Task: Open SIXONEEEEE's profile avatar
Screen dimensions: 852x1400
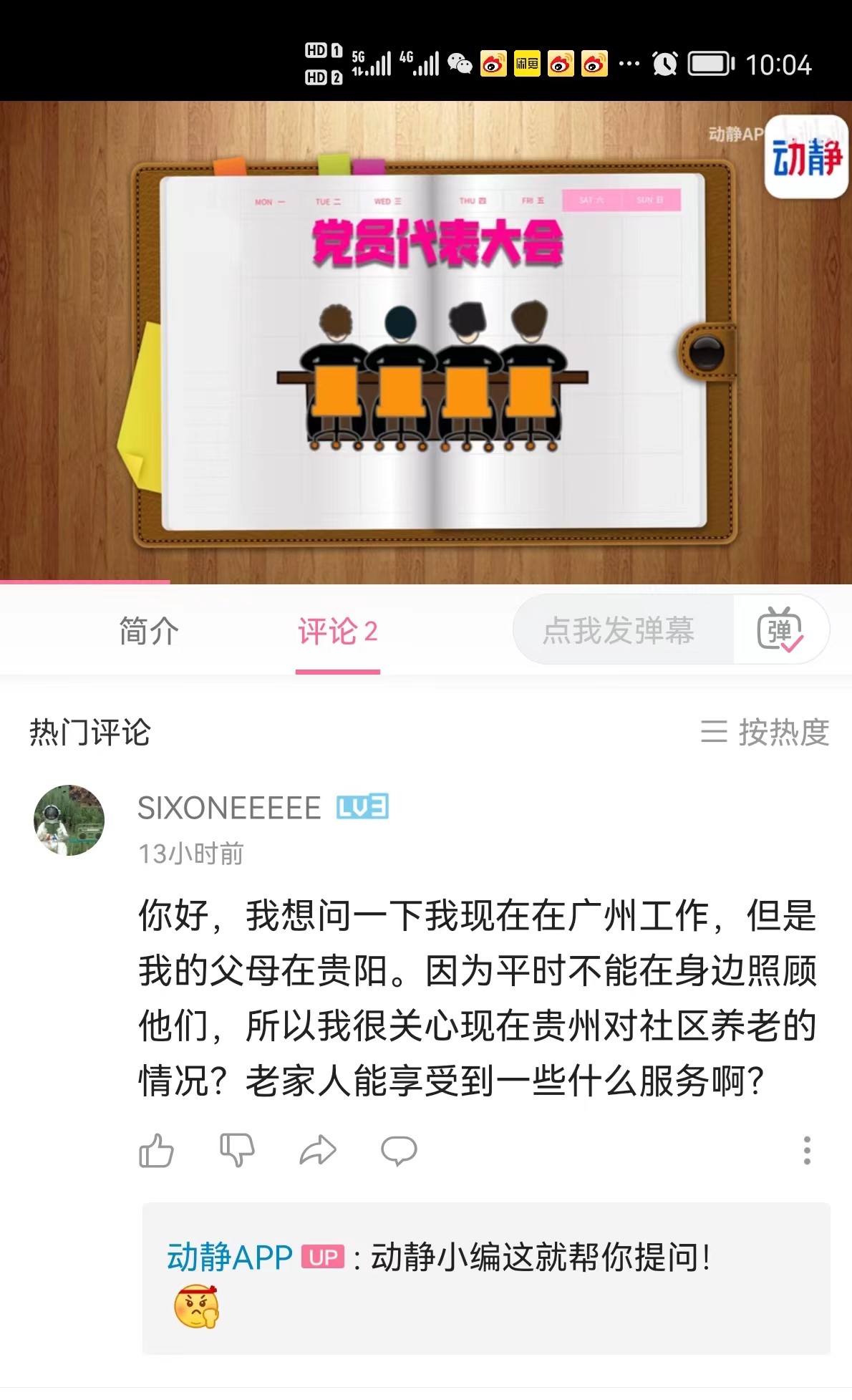Action: click(69, 820)
